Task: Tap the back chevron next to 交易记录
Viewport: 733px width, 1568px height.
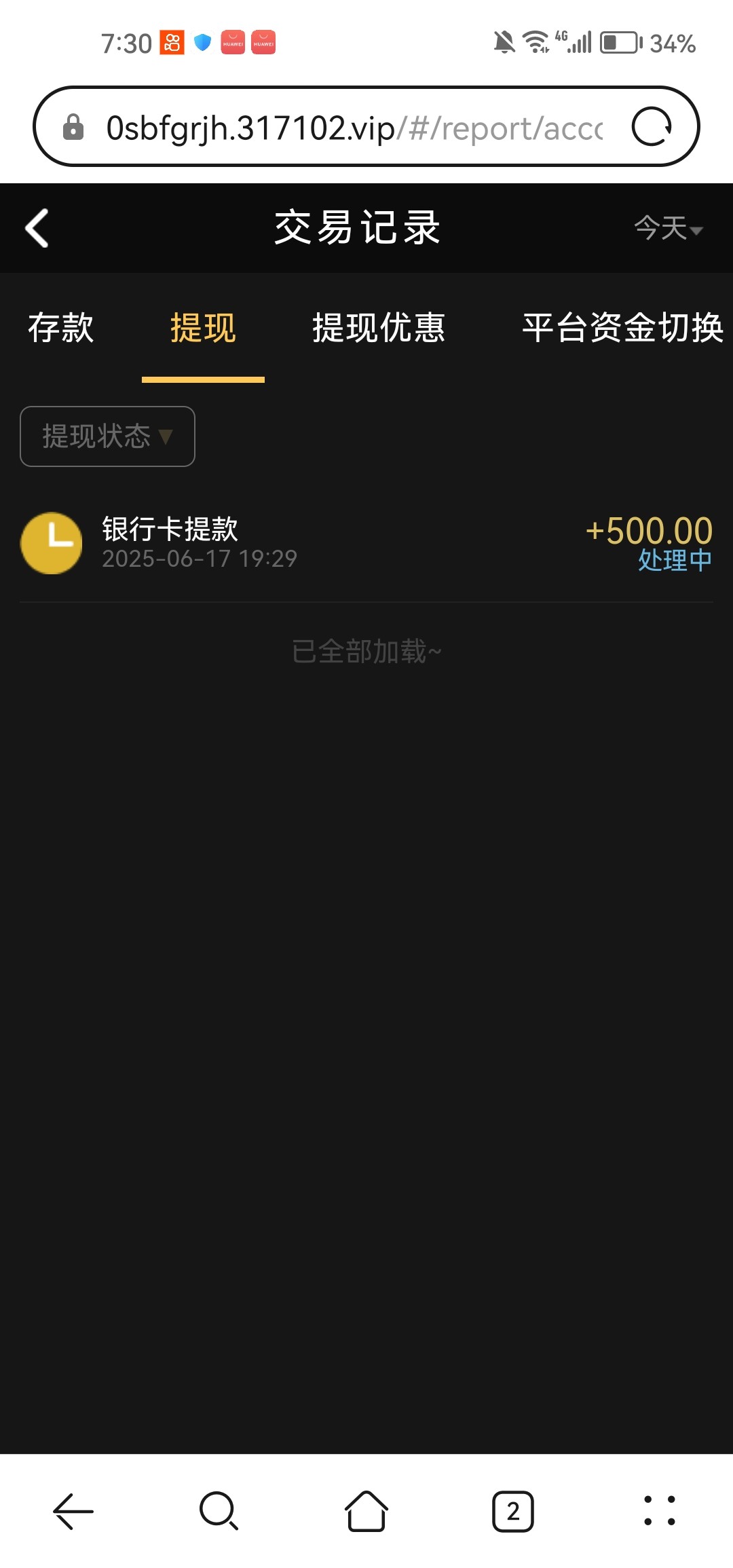Action: click(x=37, y=229)
